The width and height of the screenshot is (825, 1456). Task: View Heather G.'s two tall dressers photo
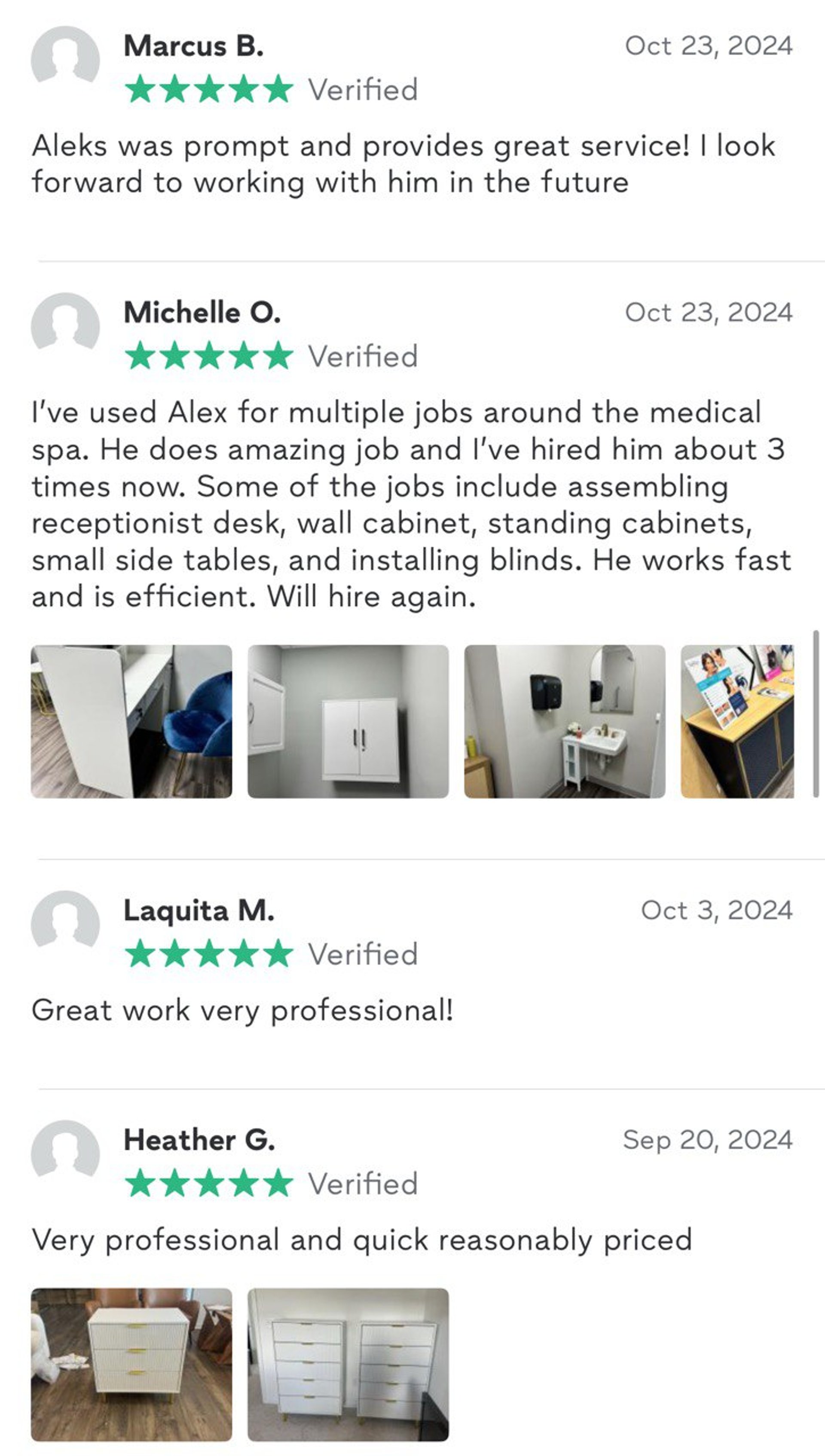point(348,1364)
